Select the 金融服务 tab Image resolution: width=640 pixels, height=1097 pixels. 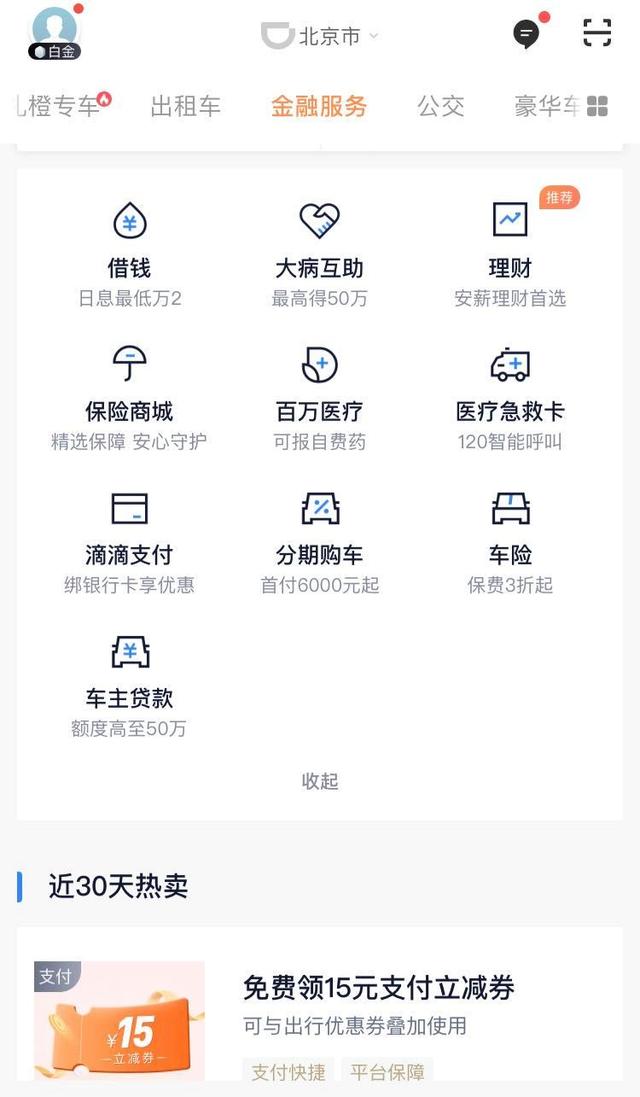(319, 106)
